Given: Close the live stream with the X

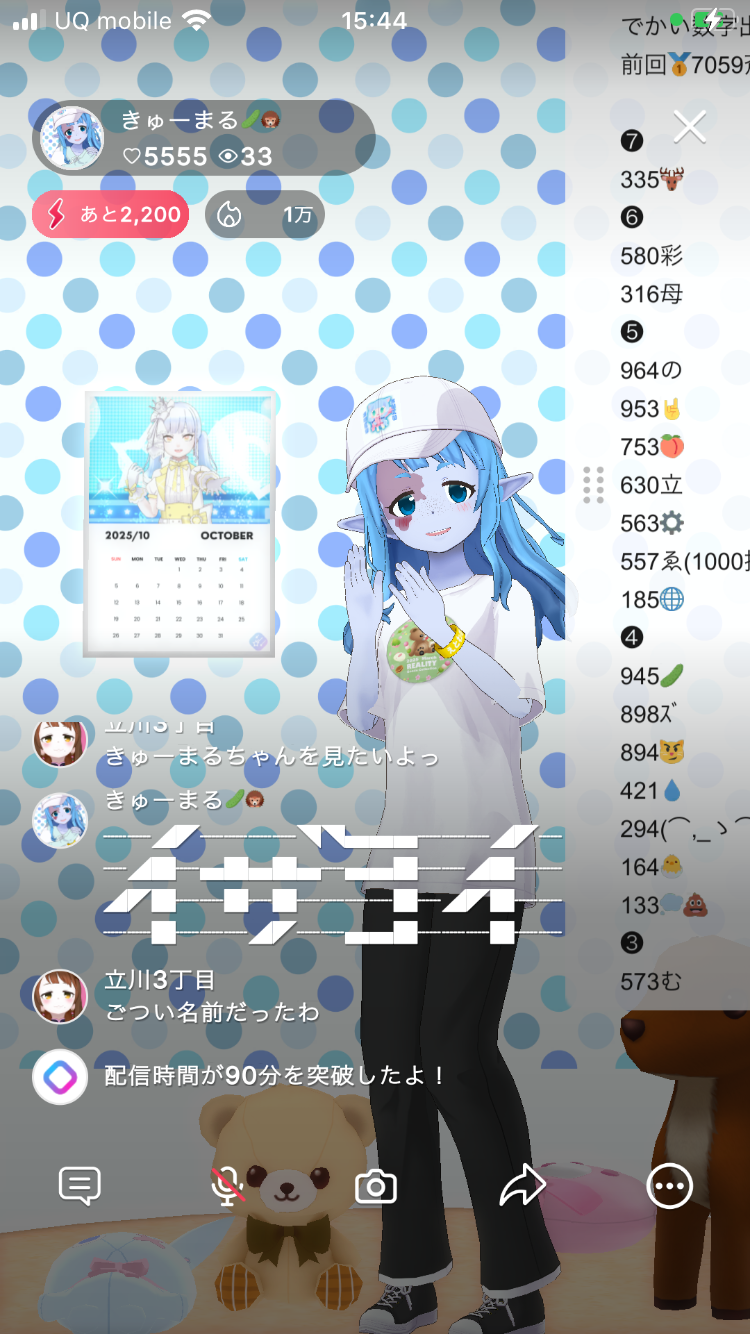Looking at the screenshot, I should click(690, 126).
